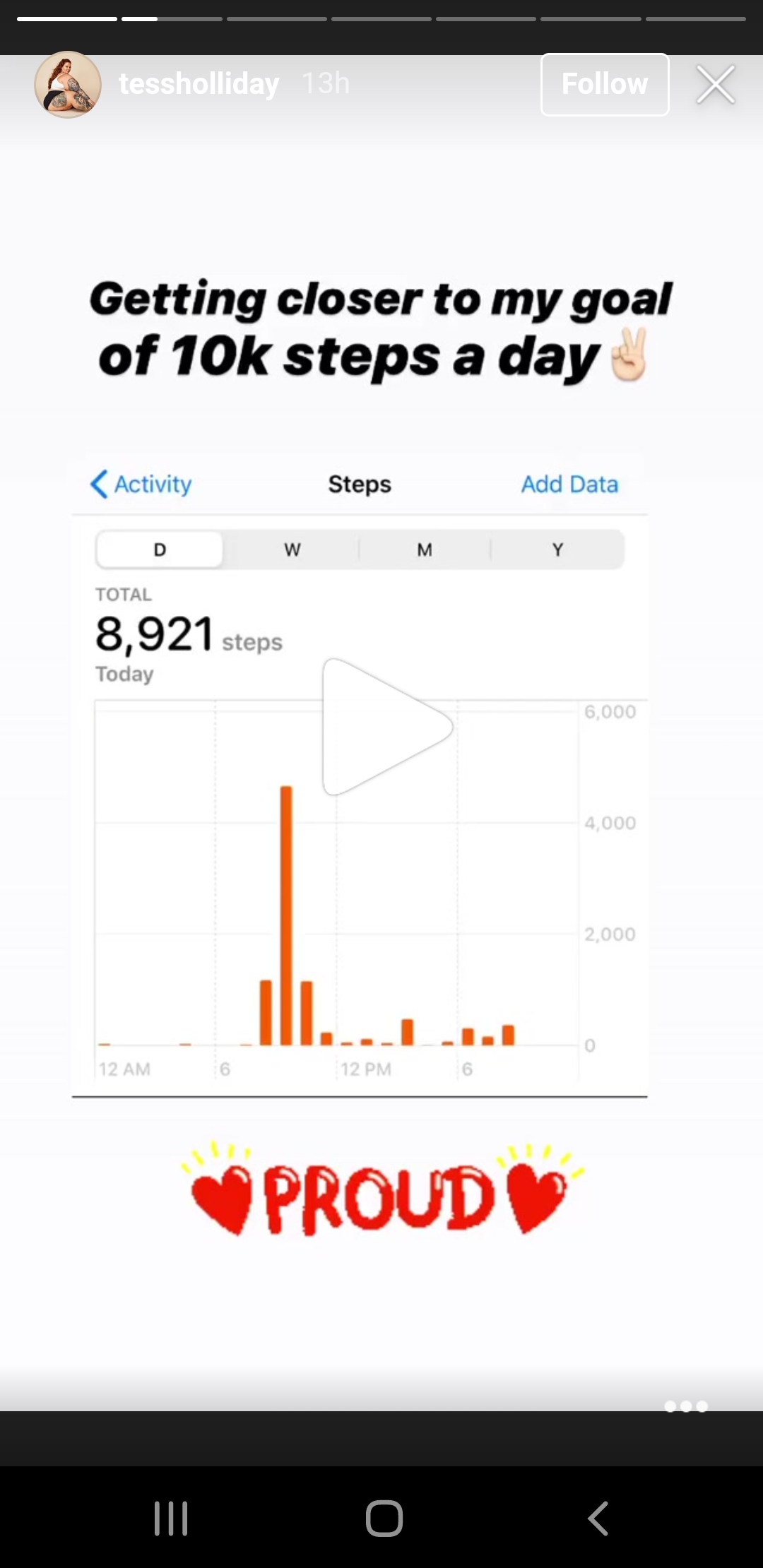Follow tessholliday's account
The height and width of the screenshot is (1568, 763).
point(605,84)
